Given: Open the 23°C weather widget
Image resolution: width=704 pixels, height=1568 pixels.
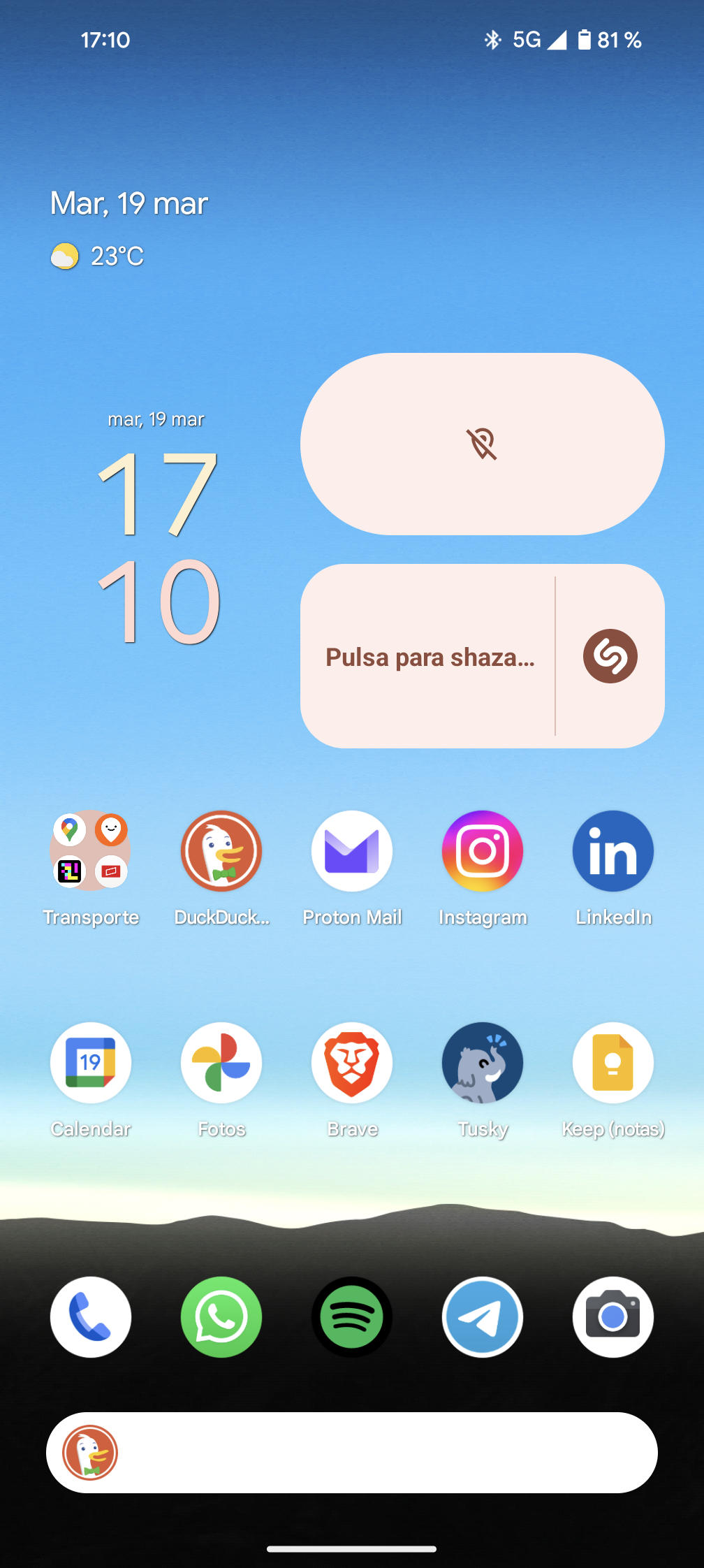Looking at the screenshot, I should pyautogui.click(x=98, y=256).
